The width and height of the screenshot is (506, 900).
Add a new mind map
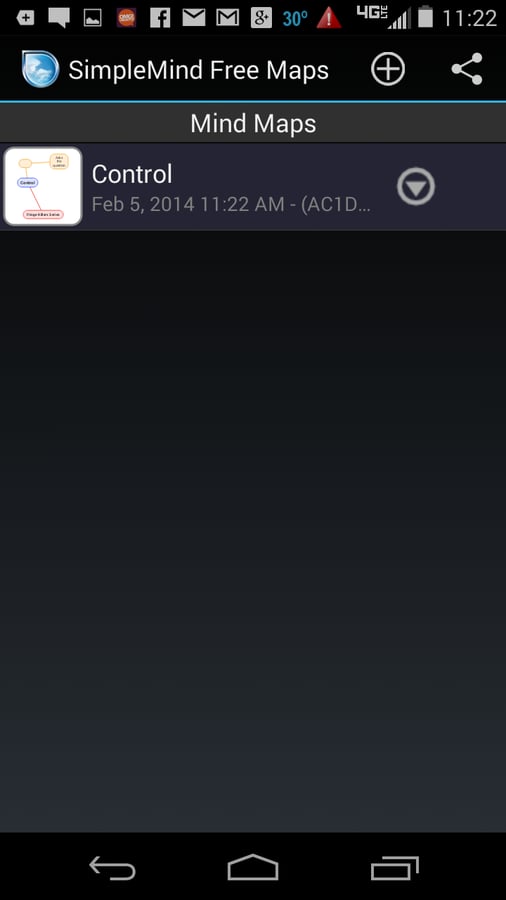(x=388, y=69)
